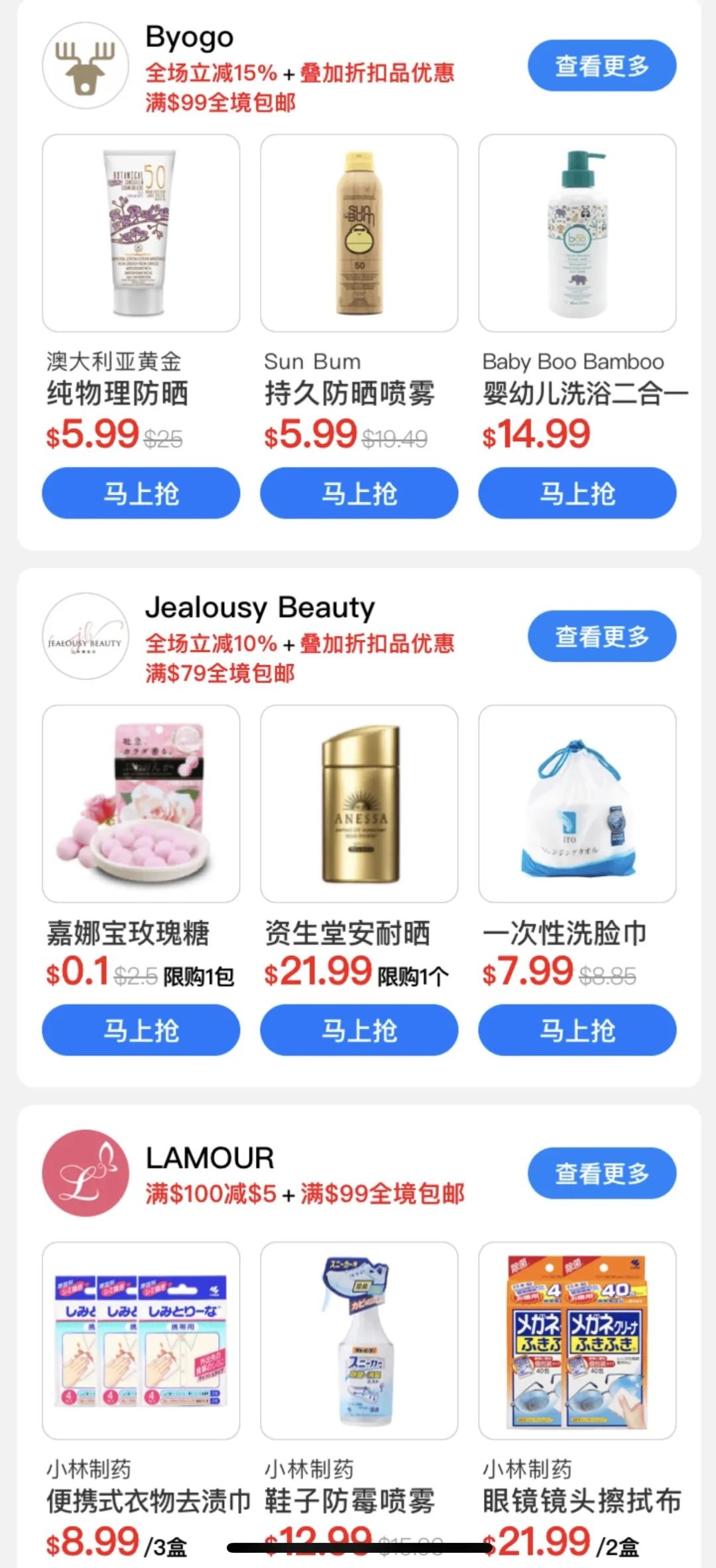Image resolution: width=716 pixels, height=1568 pixels.
Task: Tap 马上抢 under the $5.99 Sun Bum spray
Action: pos(358,493)
